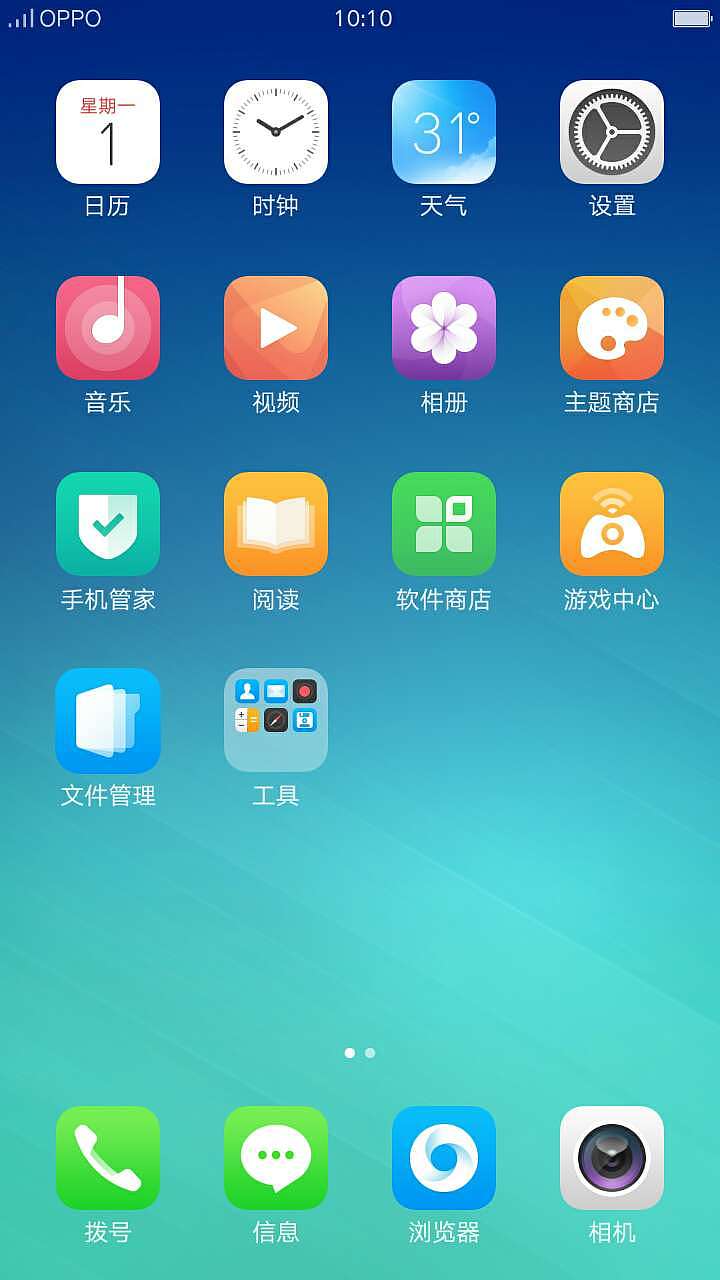The width and height of the screenshot is (720, 1280).
Task: Launch the Browser (浏览器)
Action: click(x=444, y=1158)
